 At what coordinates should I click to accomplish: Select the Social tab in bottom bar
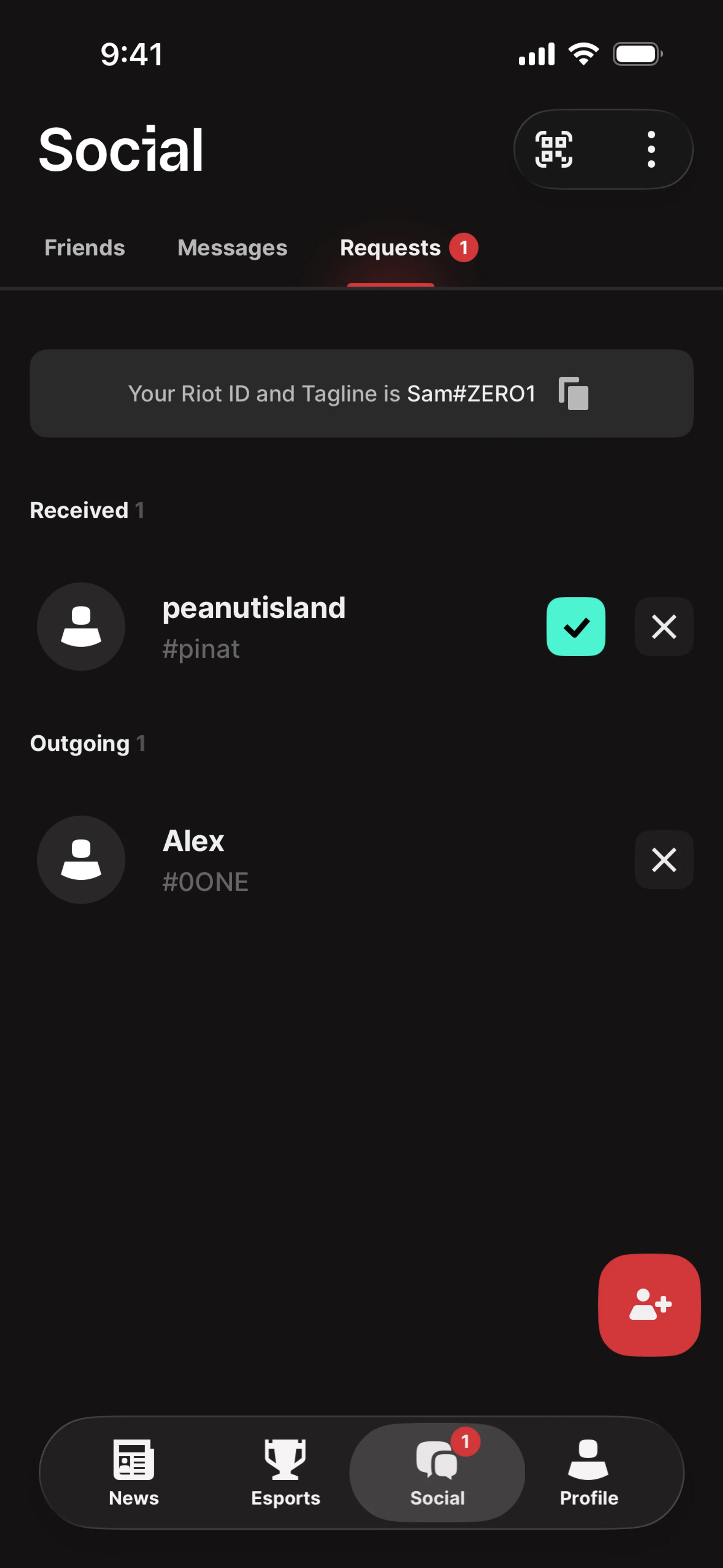[437, 1472]
